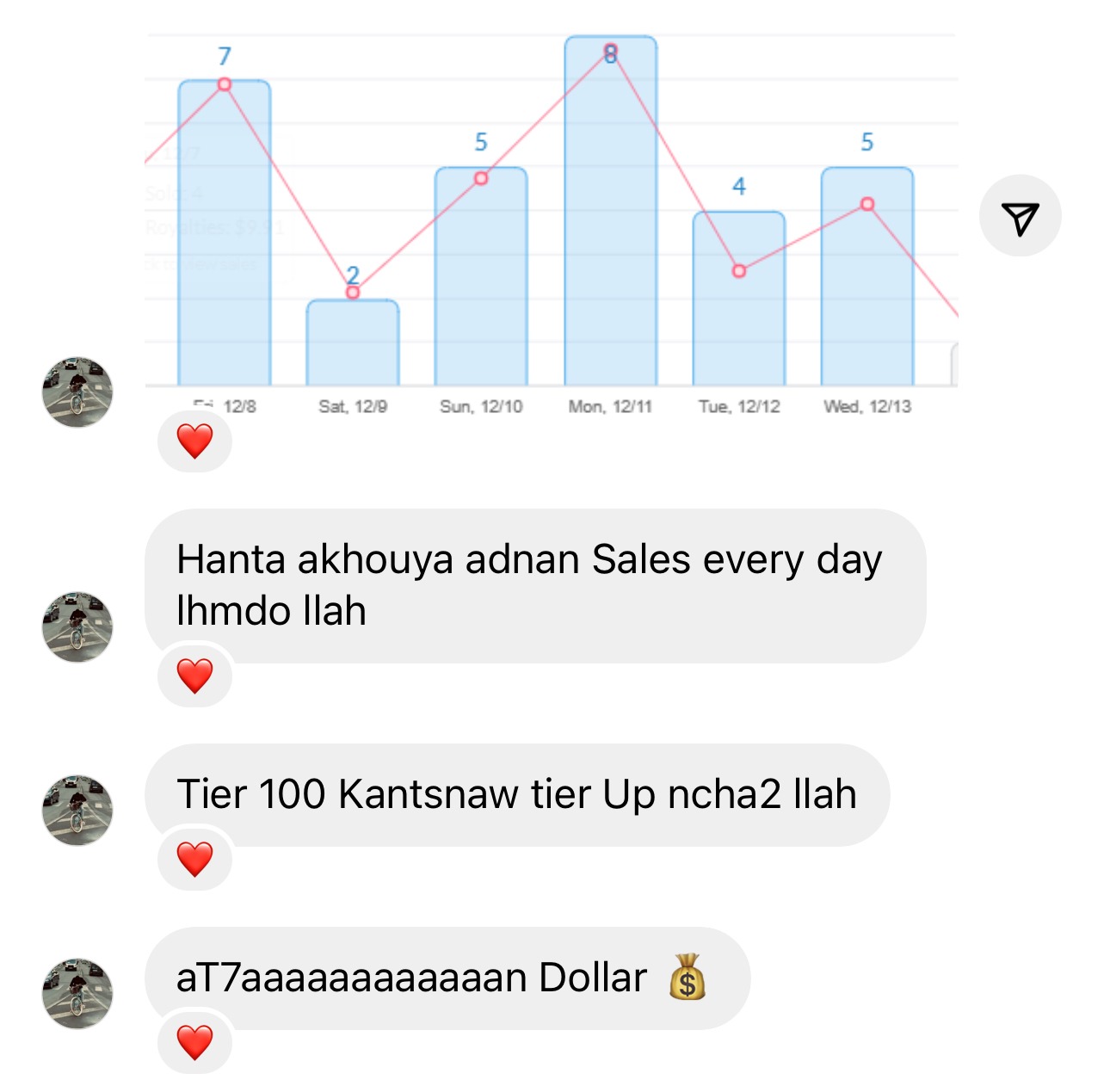Open avatar beside 'Hanta akhouya adnan' message

pos(77,626)
